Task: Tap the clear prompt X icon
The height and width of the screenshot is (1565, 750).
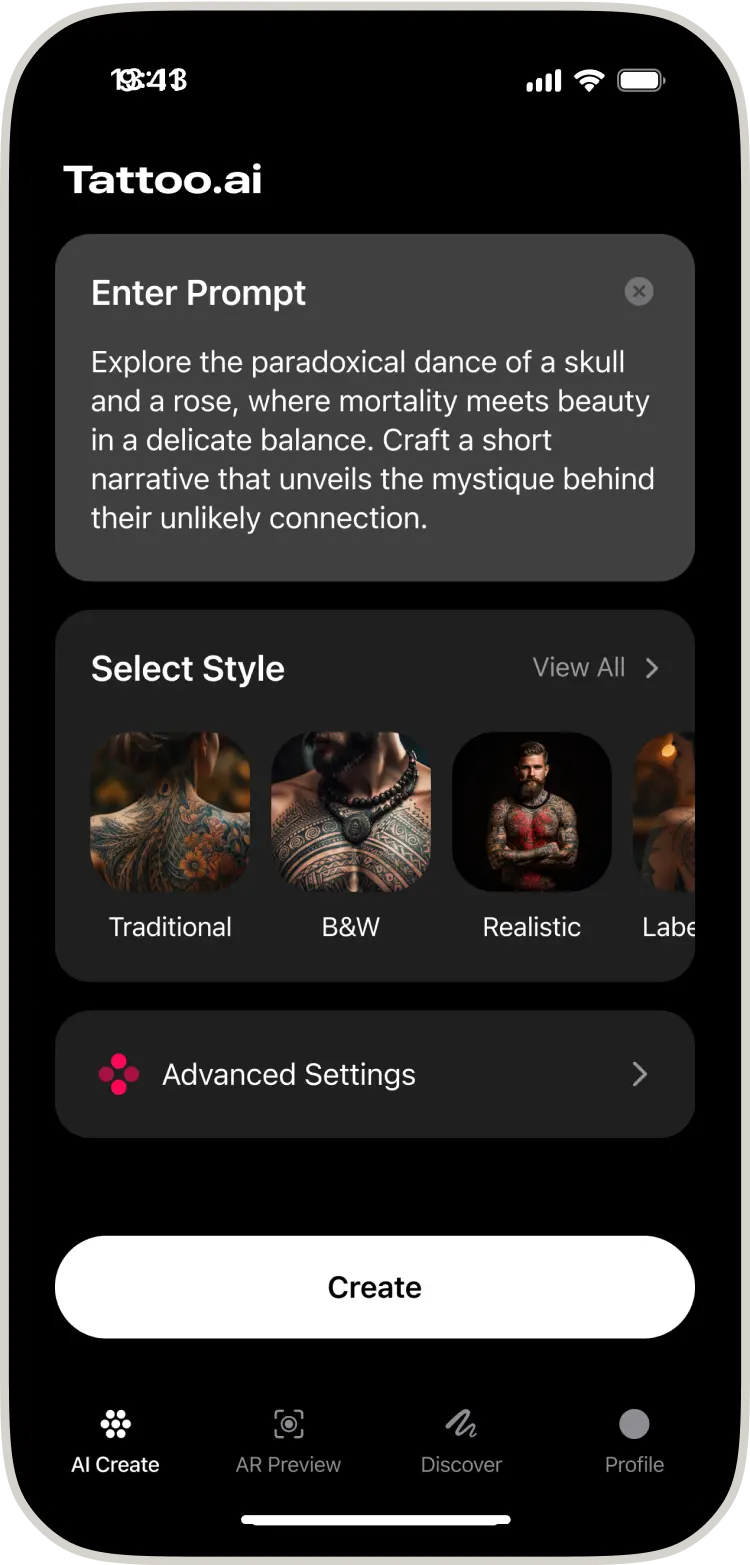Action: pos(639,291)
